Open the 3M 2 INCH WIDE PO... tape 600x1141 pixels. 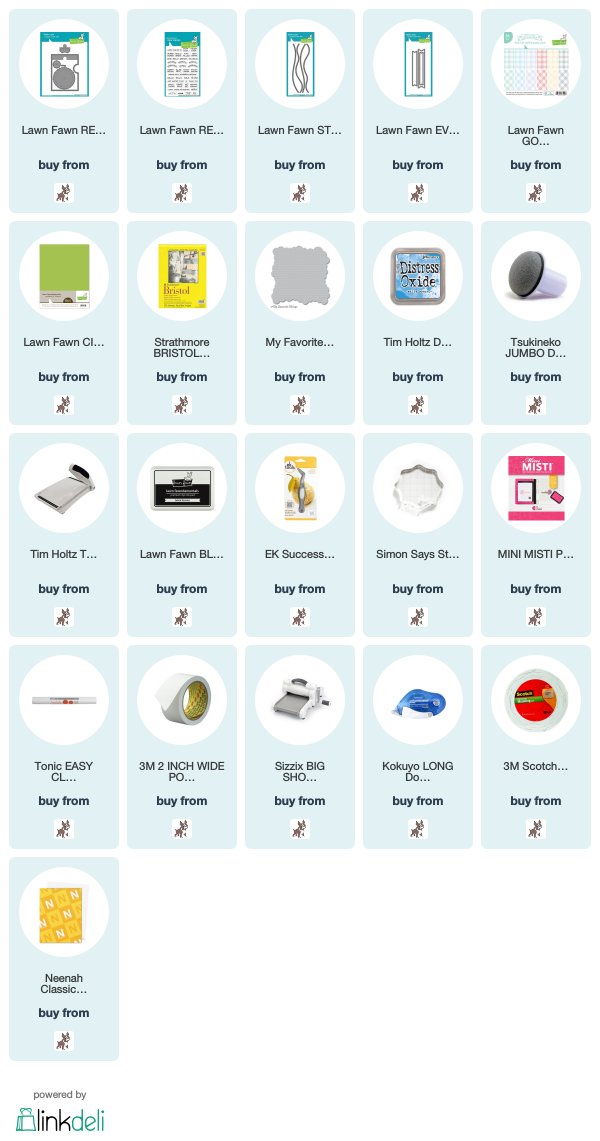point(182,747)
